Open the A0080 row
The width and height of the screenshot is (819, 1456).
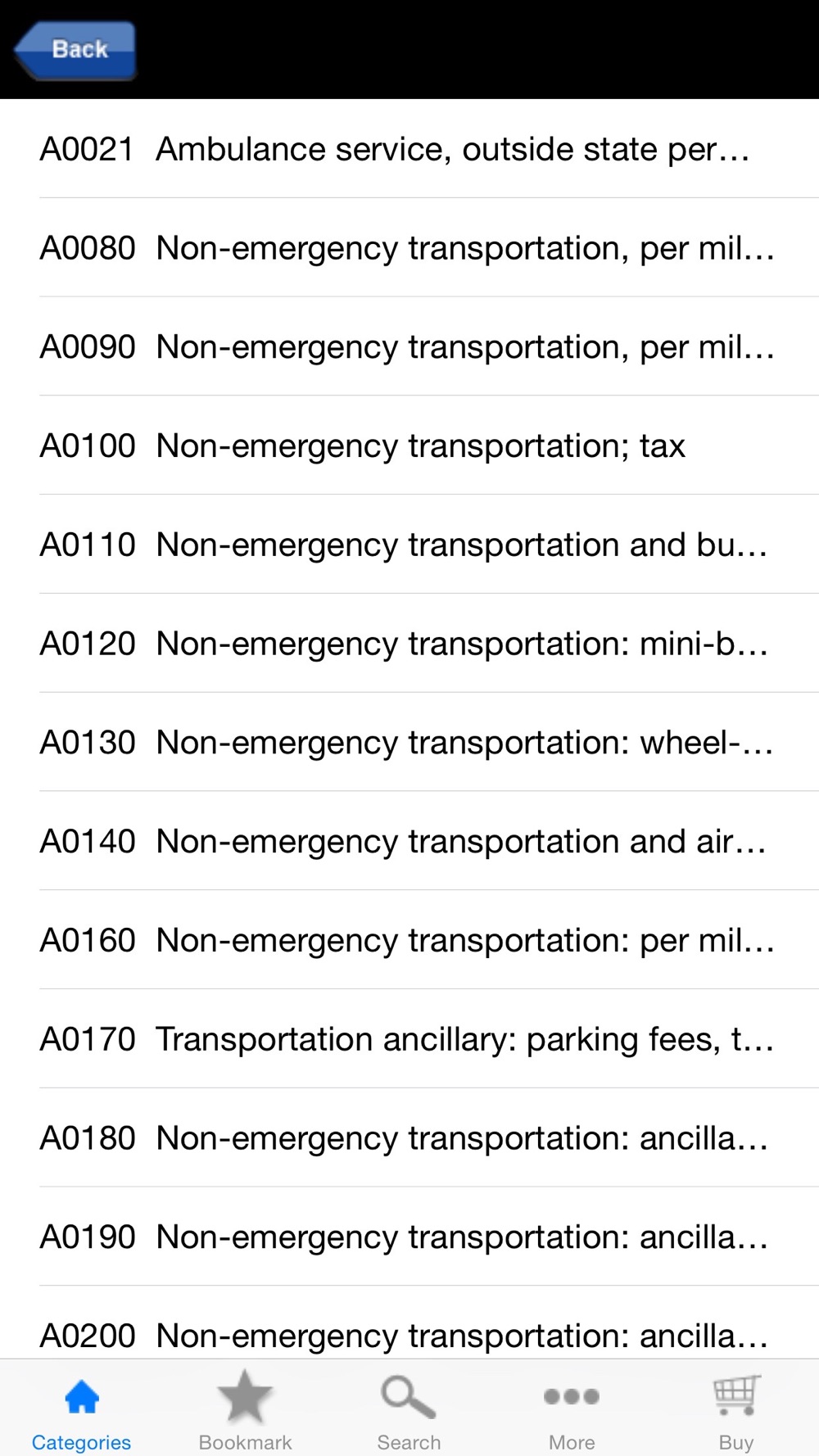(409, 247)
